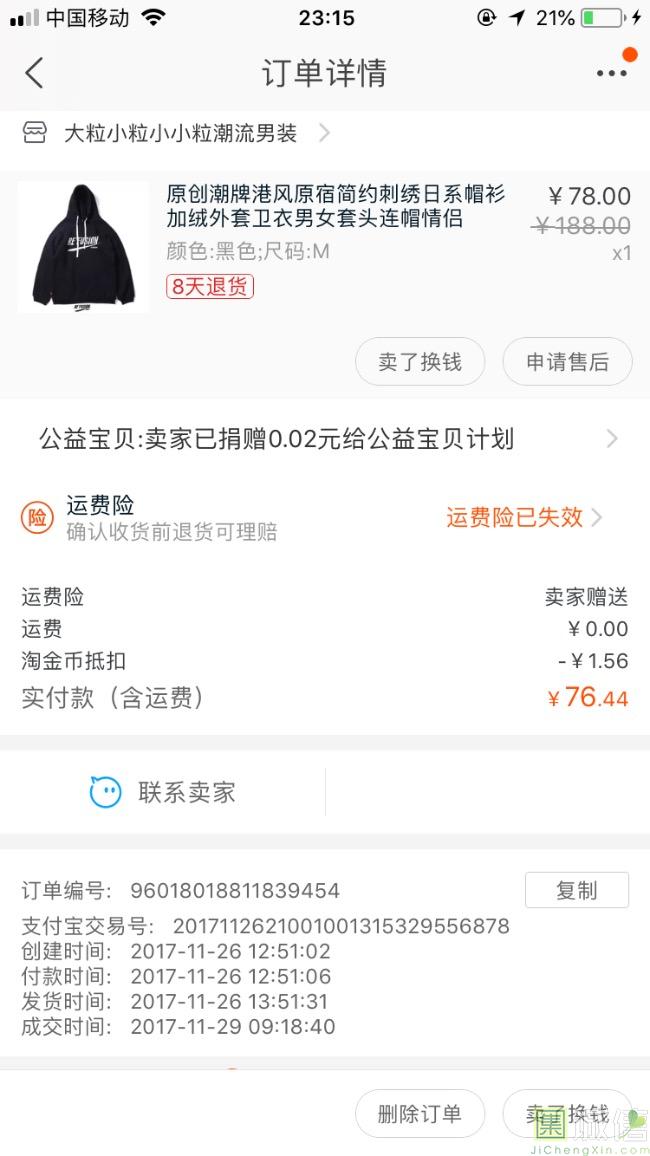Apply for after-sales via 申请售后
The height and width of the screenshot is (1156, 650).
[567, 362]
